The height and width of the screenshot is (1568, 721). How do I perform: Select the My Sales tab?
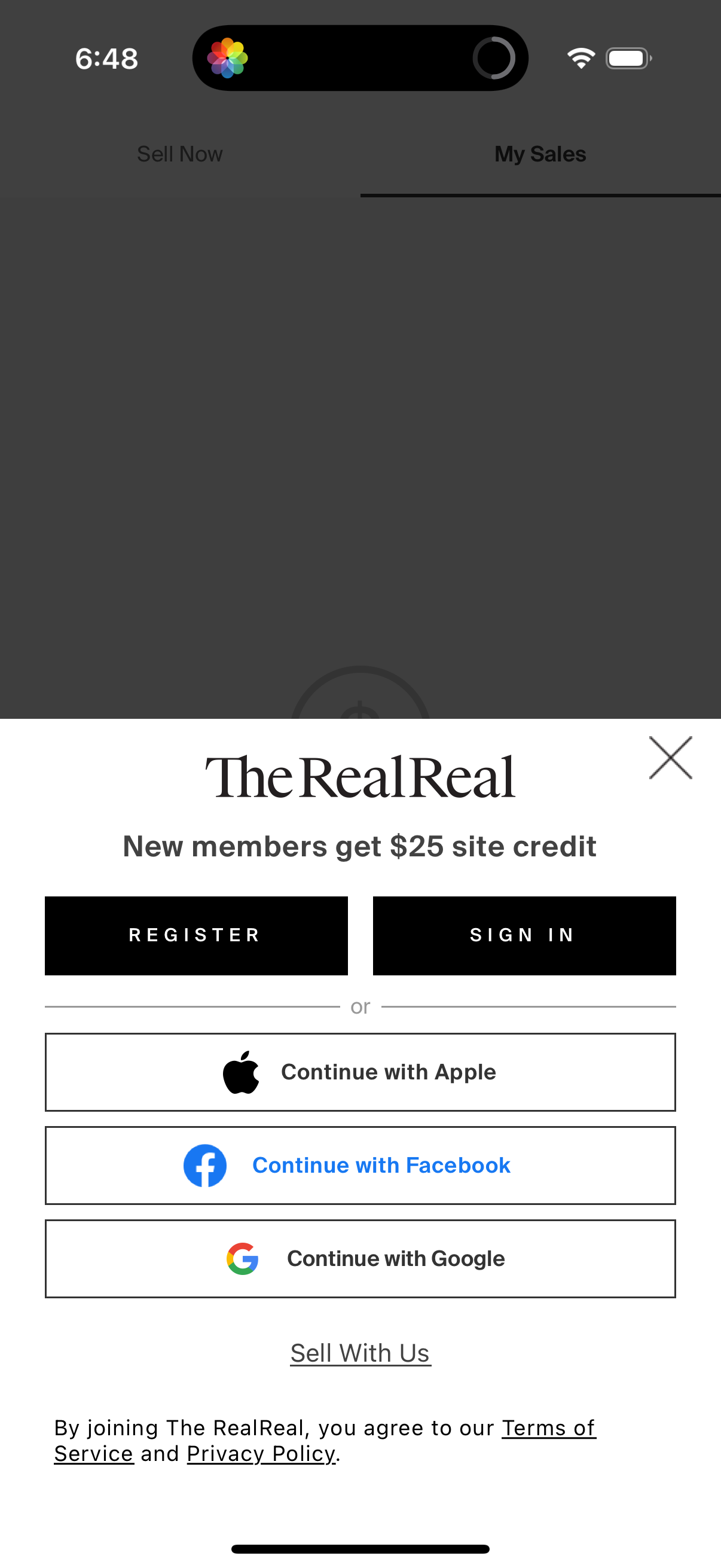point(539,153)
